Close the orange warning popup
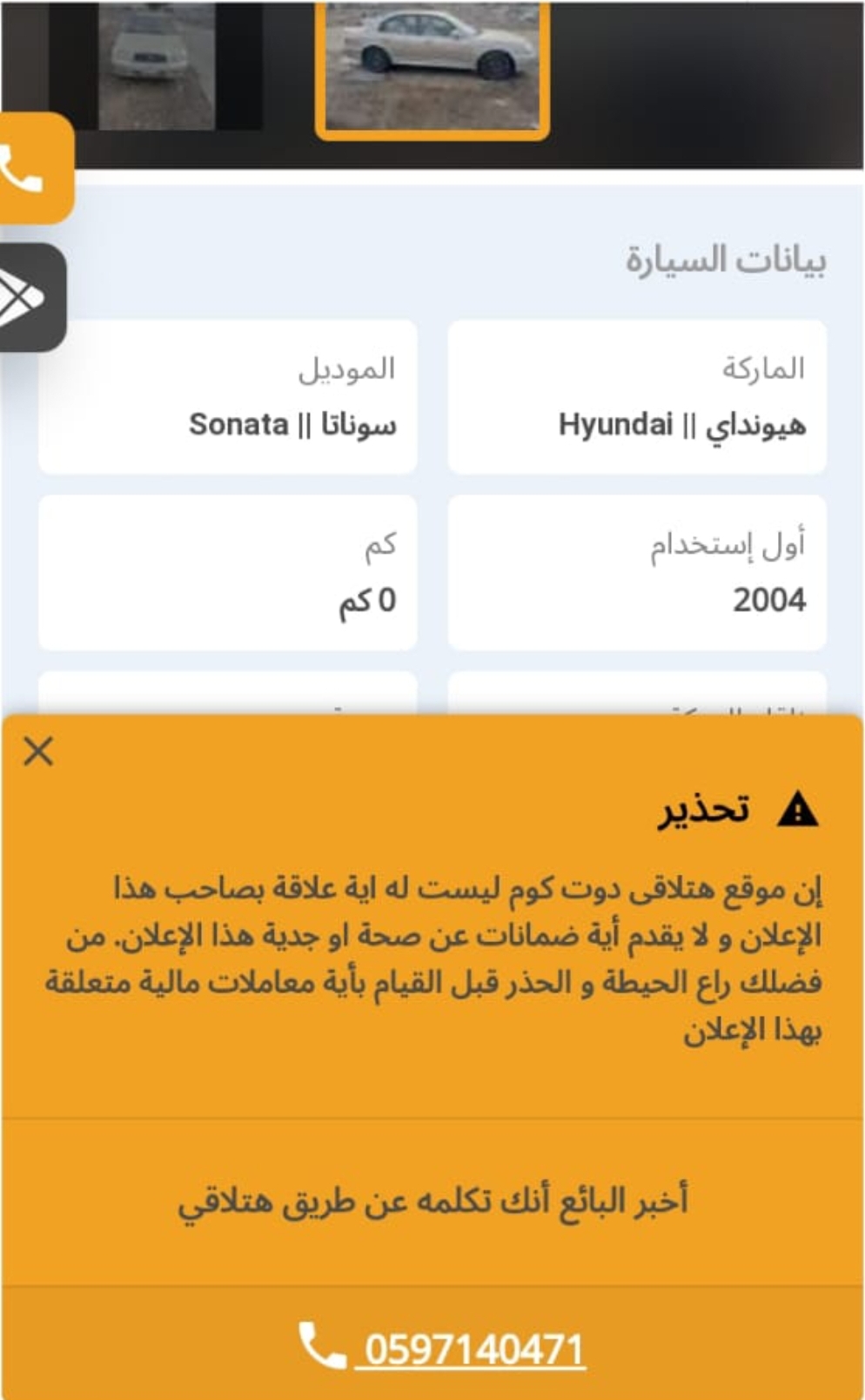Screen dimensions: 865x1400 38,750
